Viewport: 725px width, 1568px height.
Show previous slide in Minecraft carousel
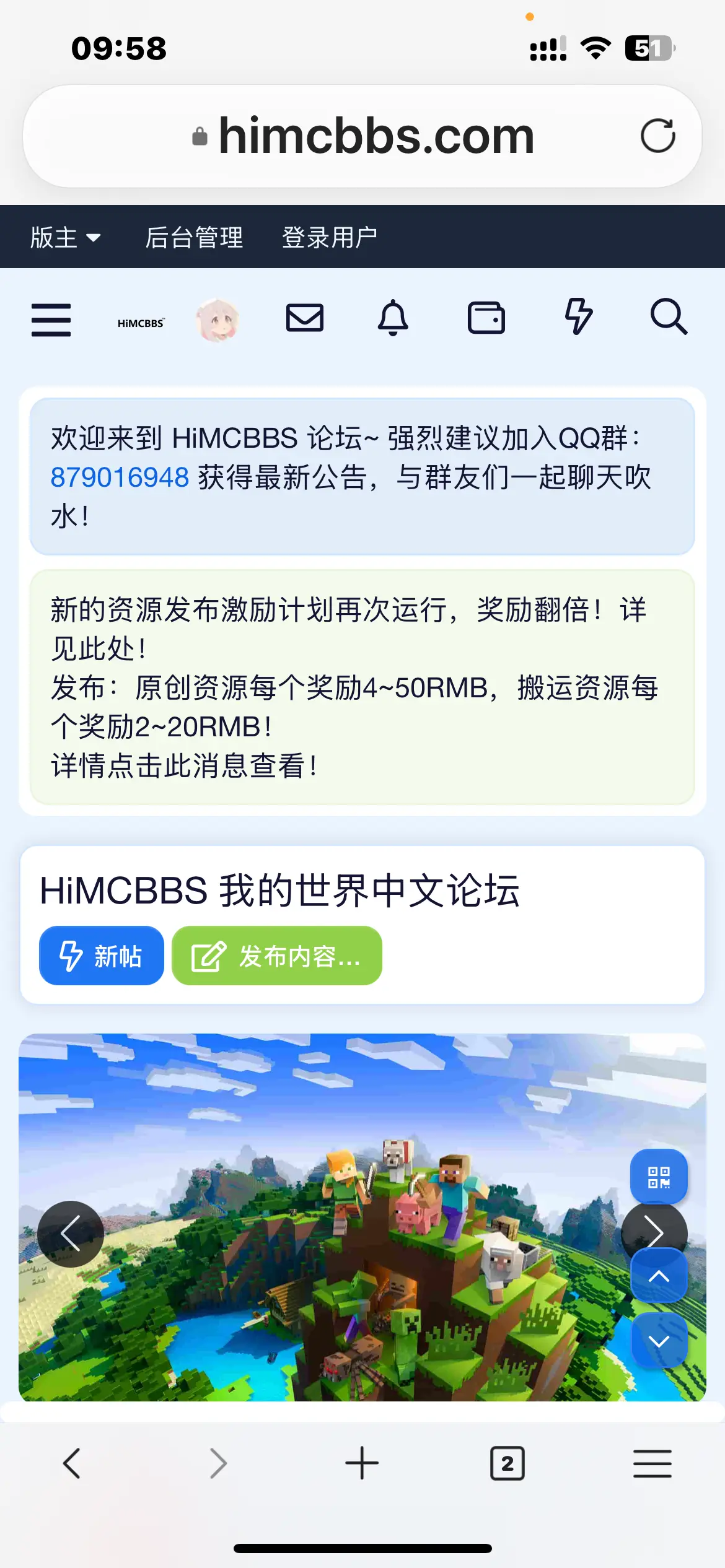(70, 1234)
